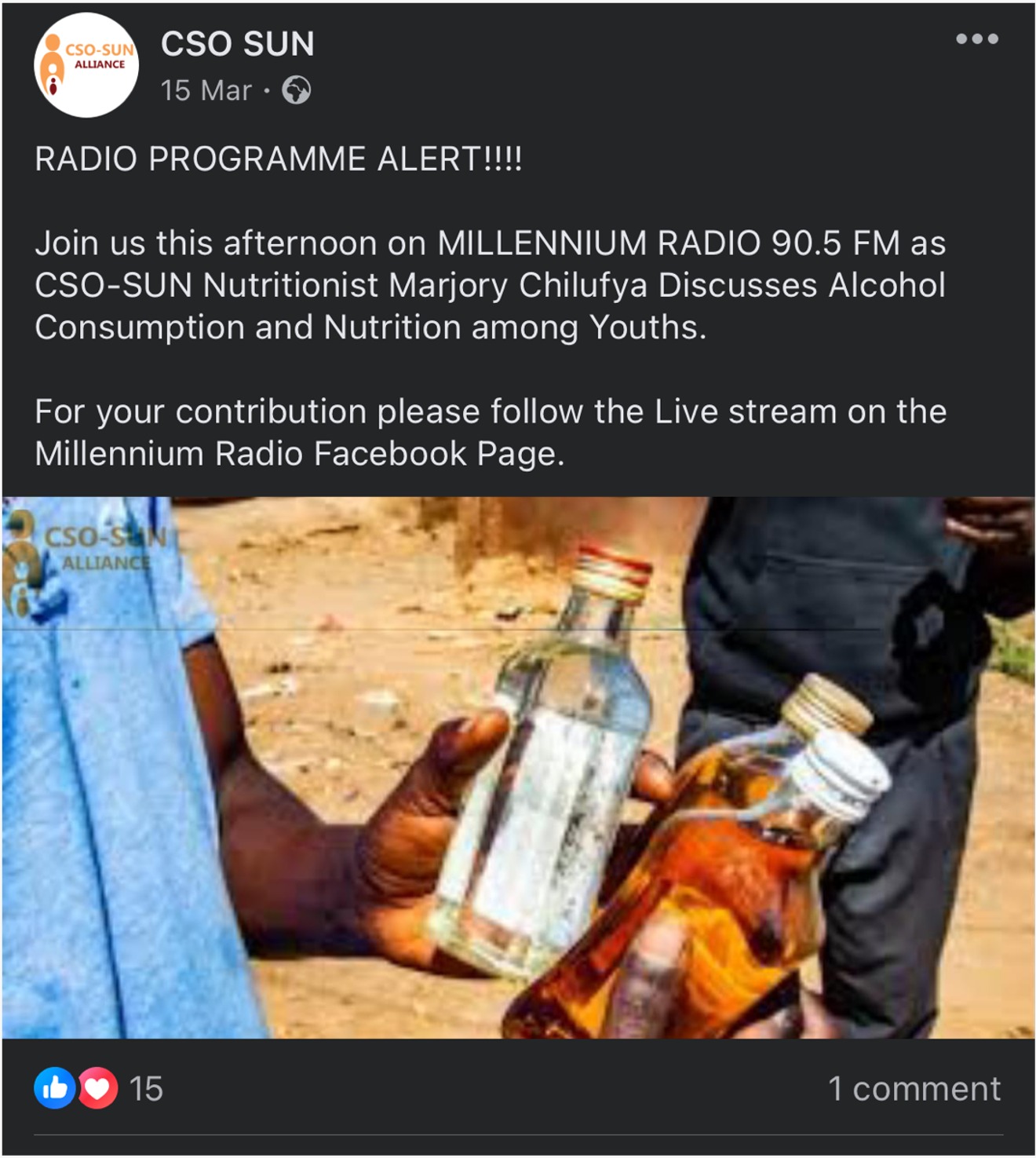Open the post's three-dot options menu
Viewport: 1036px width, 1158px height.
[x=976, y=38]
